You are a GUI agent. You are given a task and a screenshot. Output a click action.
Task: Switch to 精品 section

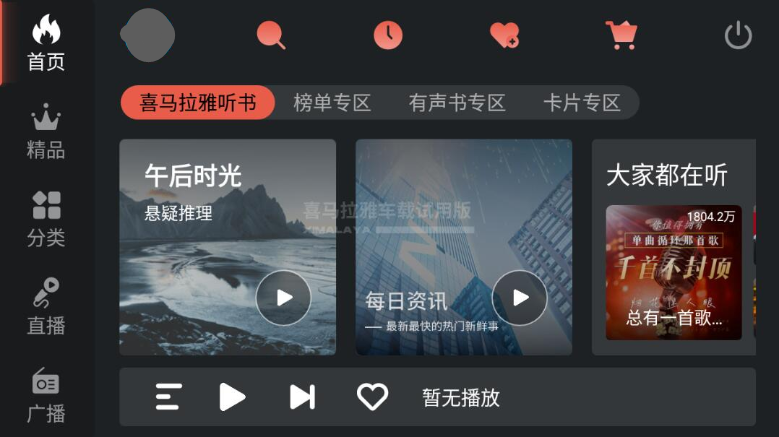pyautogui.click(x=46, y=132)
